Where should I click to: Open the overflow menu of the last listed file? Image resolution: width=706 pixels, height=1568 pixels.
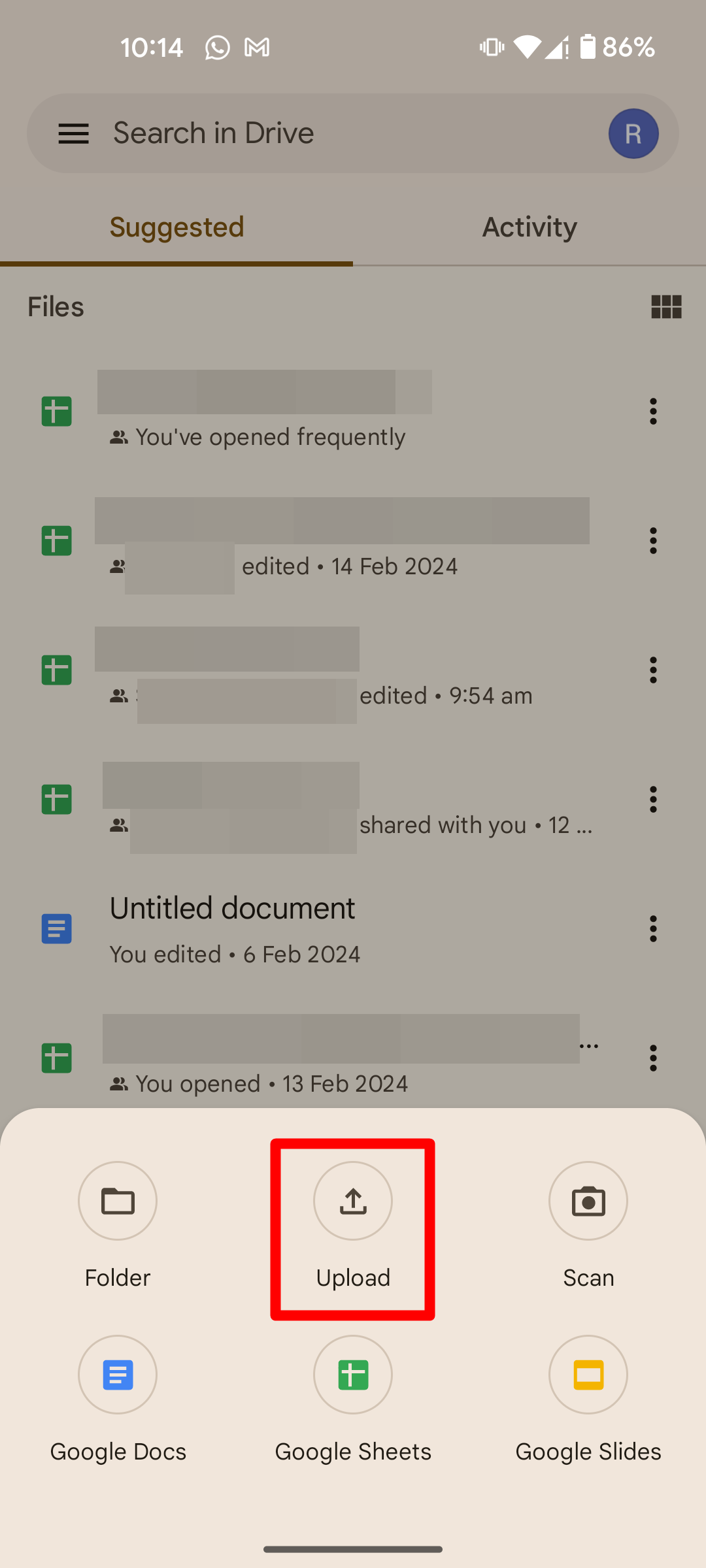tap(653, 1058)
